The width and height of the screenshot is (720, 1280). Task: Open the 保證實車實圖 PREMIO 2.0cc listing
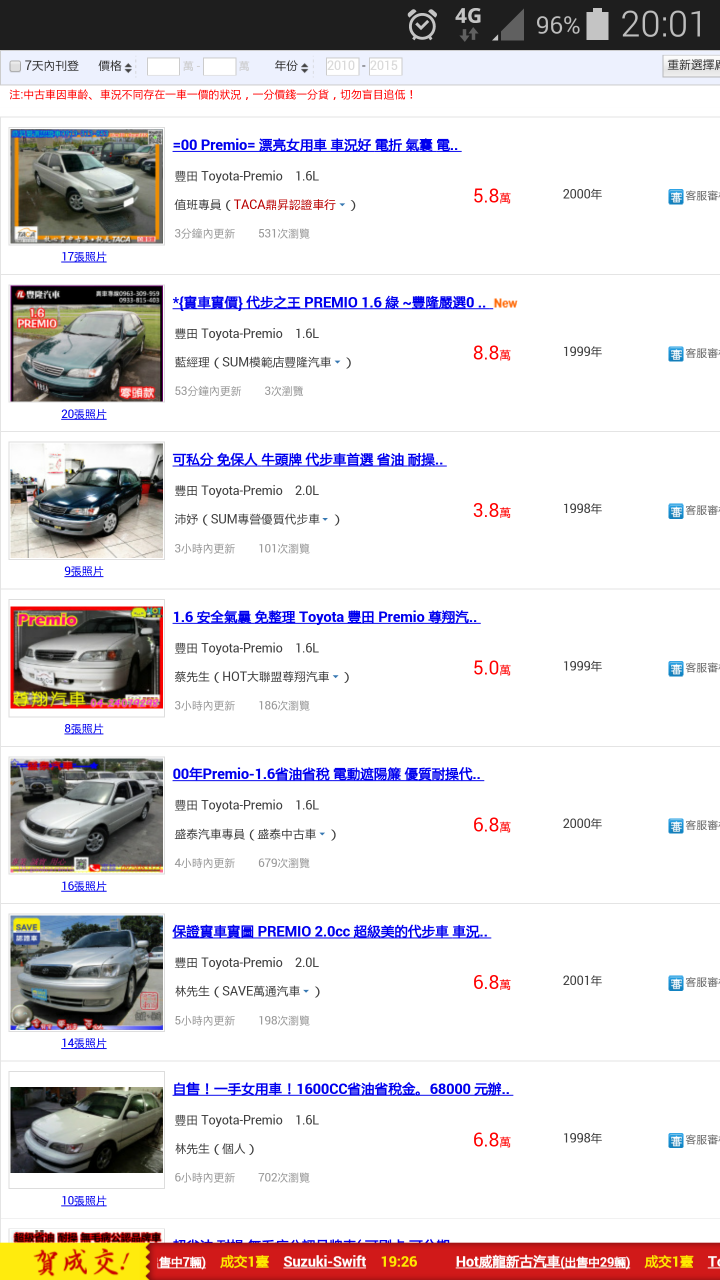pos(331,931)
